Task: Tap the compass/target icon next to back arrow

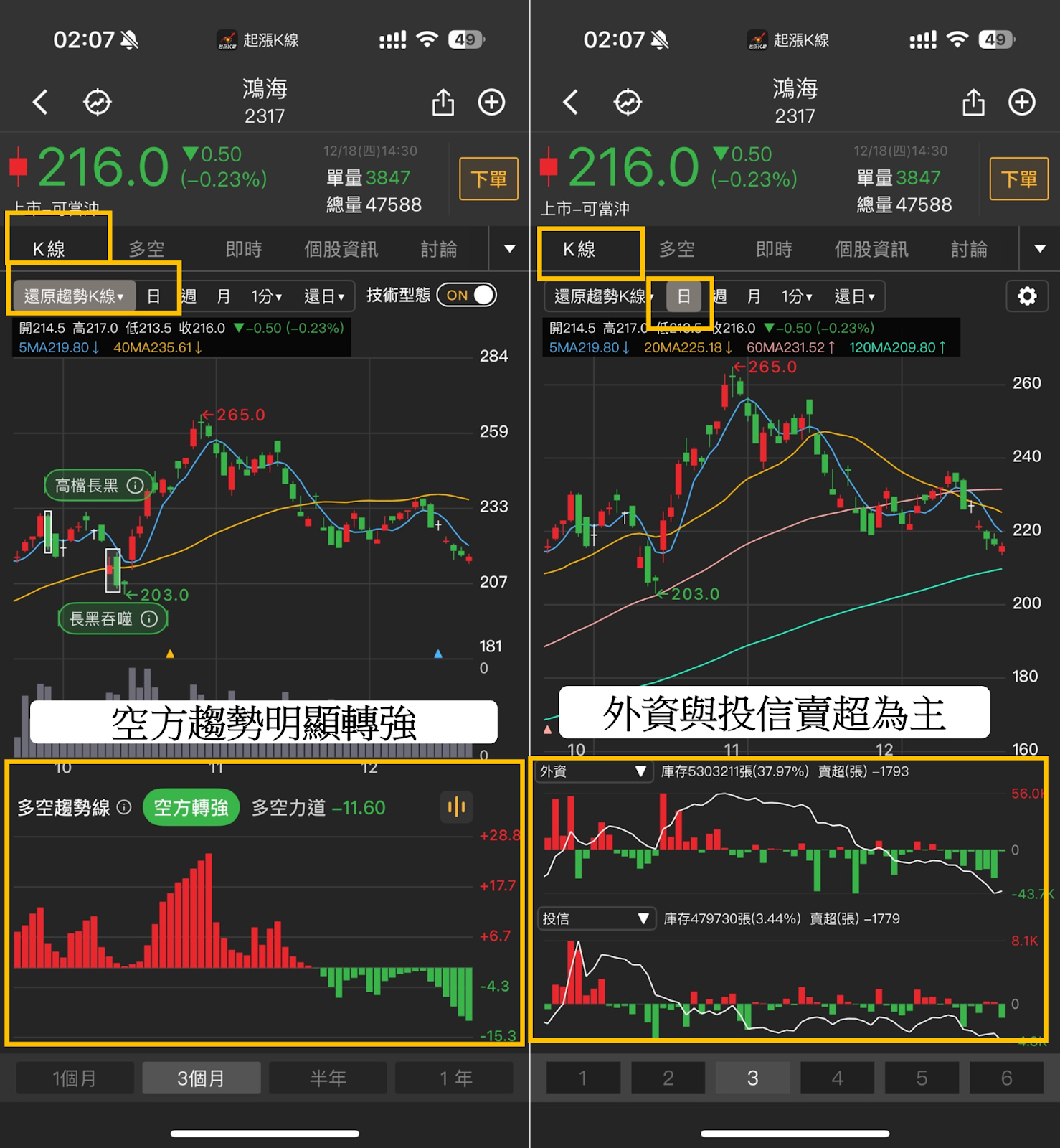Action: coord(98,103)
